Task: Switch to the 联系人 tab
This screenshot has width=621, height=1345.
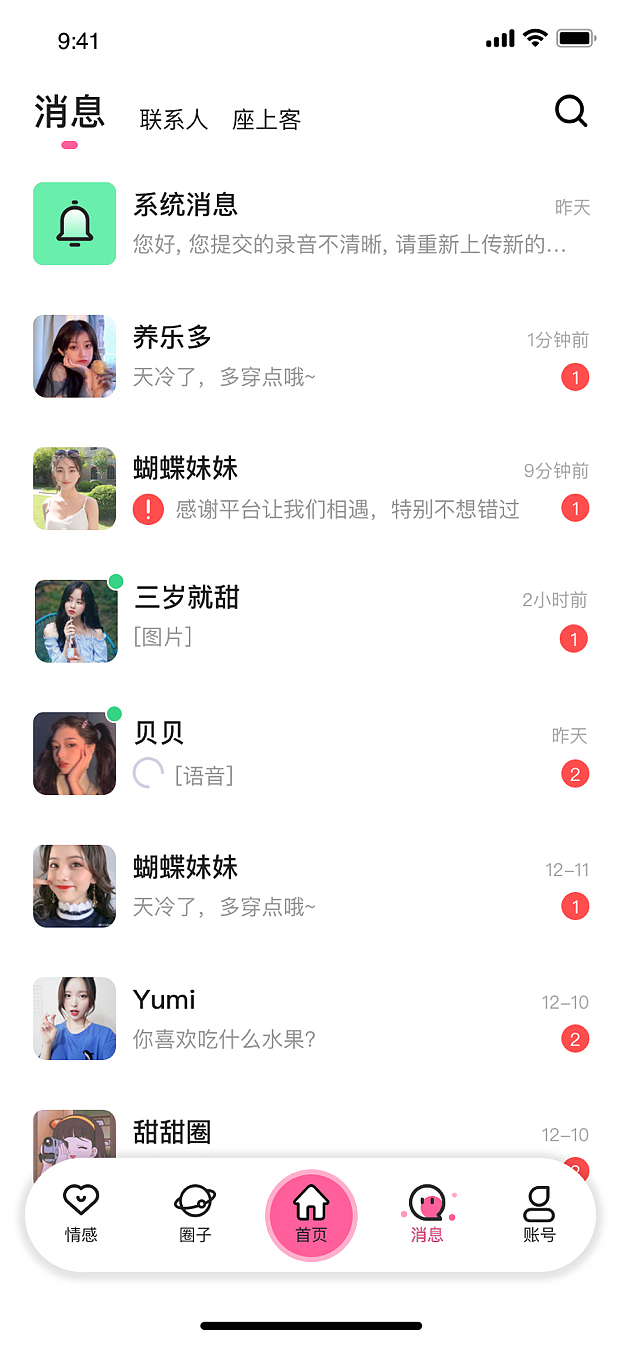Action: tap(174, 120)
